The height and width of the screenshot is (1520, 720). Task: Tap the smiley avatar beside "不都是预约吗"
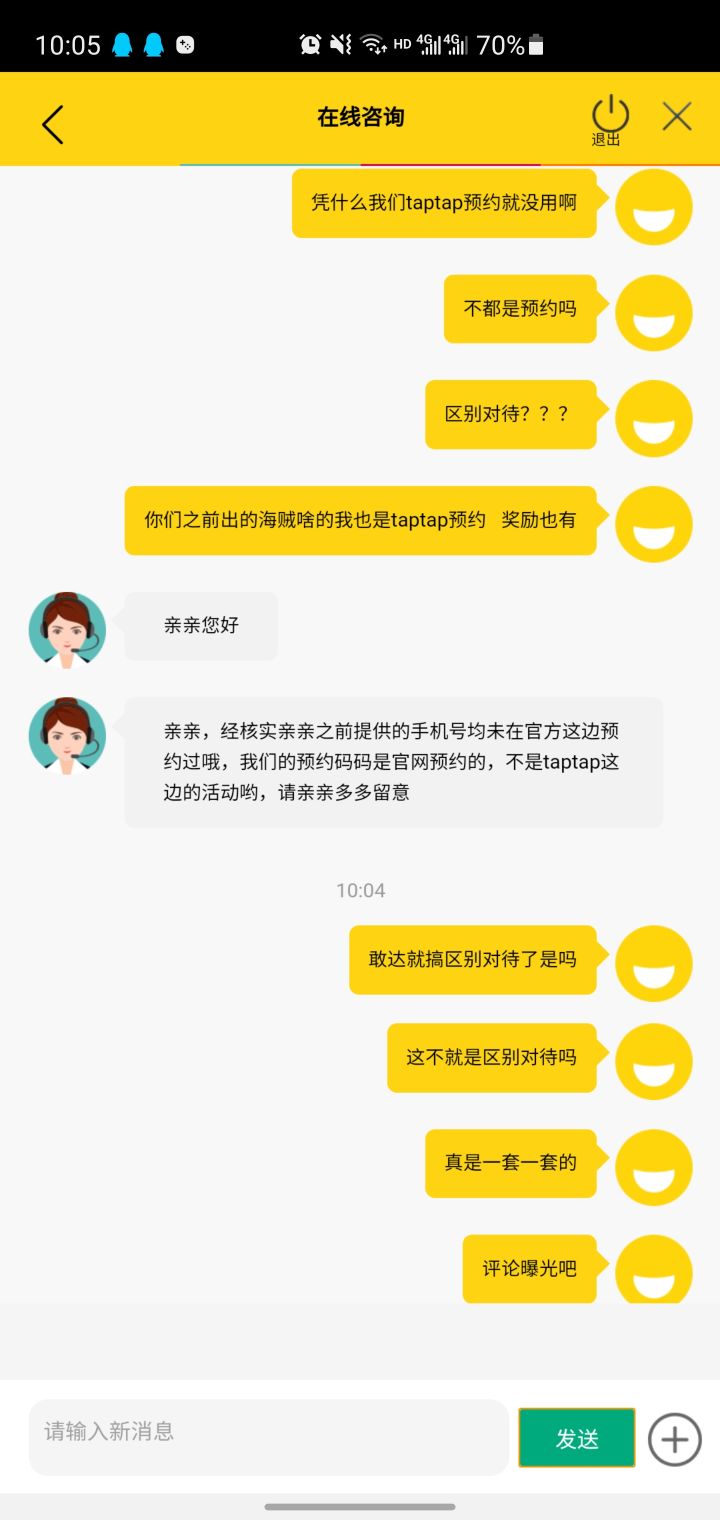(654, 313)
